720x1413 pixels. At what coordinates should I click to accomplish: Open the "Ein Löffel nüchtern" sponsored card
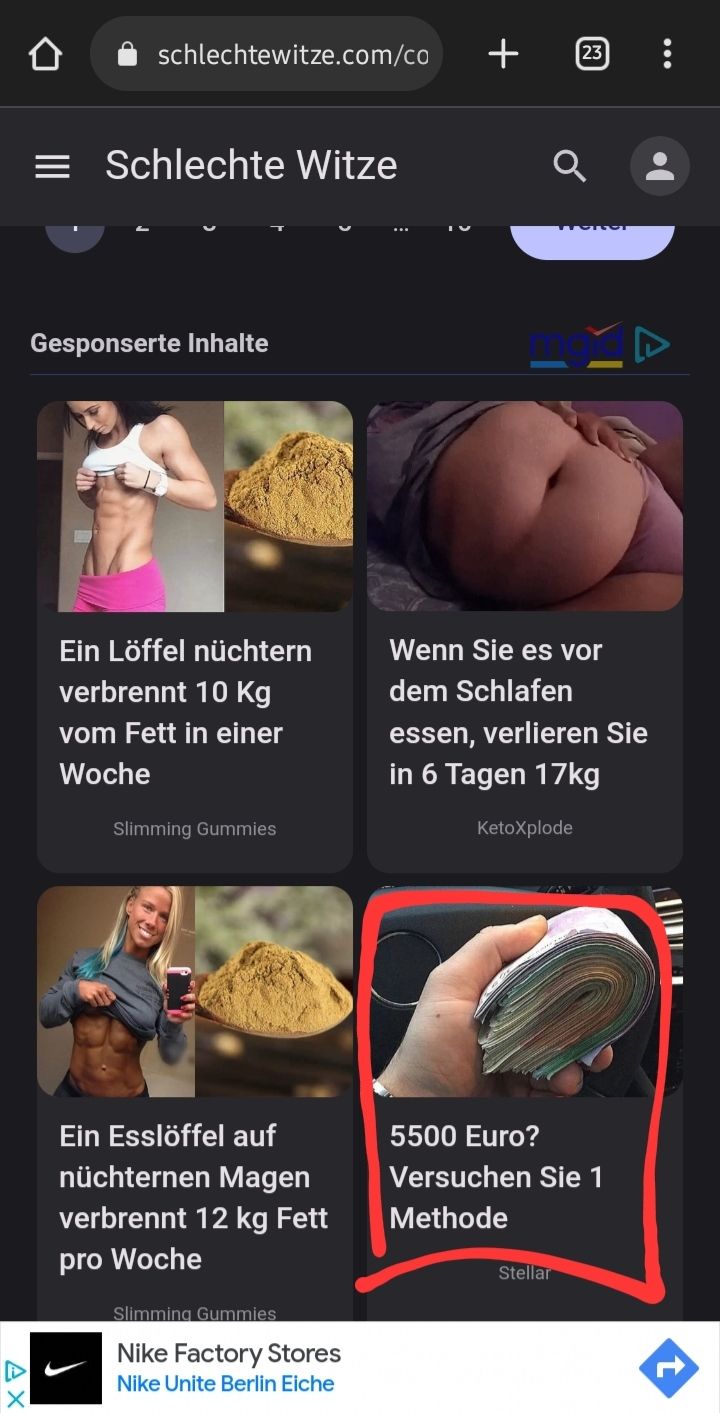click(x=195, y=636)
